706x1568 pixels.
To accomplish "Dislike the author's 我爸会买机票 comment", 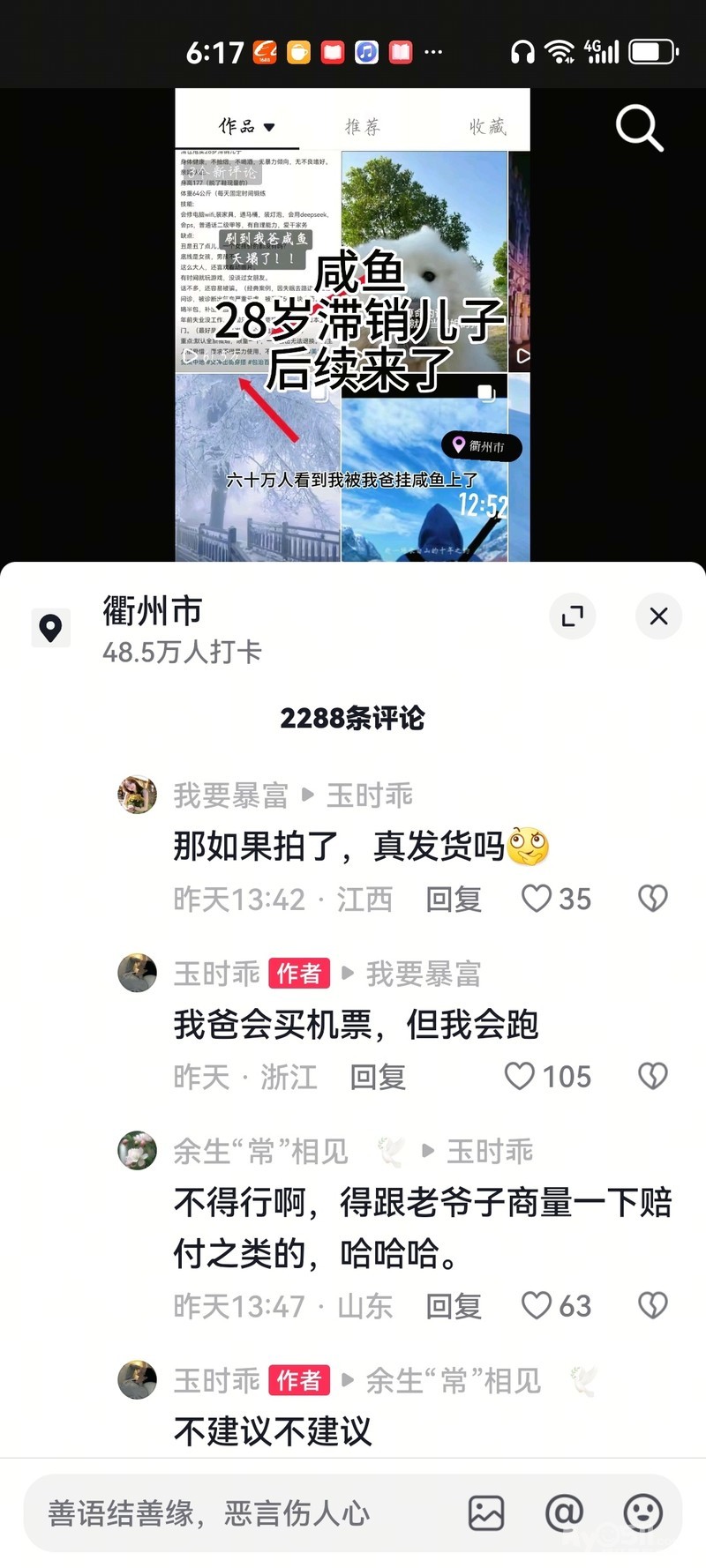I will click(653, 1077).
